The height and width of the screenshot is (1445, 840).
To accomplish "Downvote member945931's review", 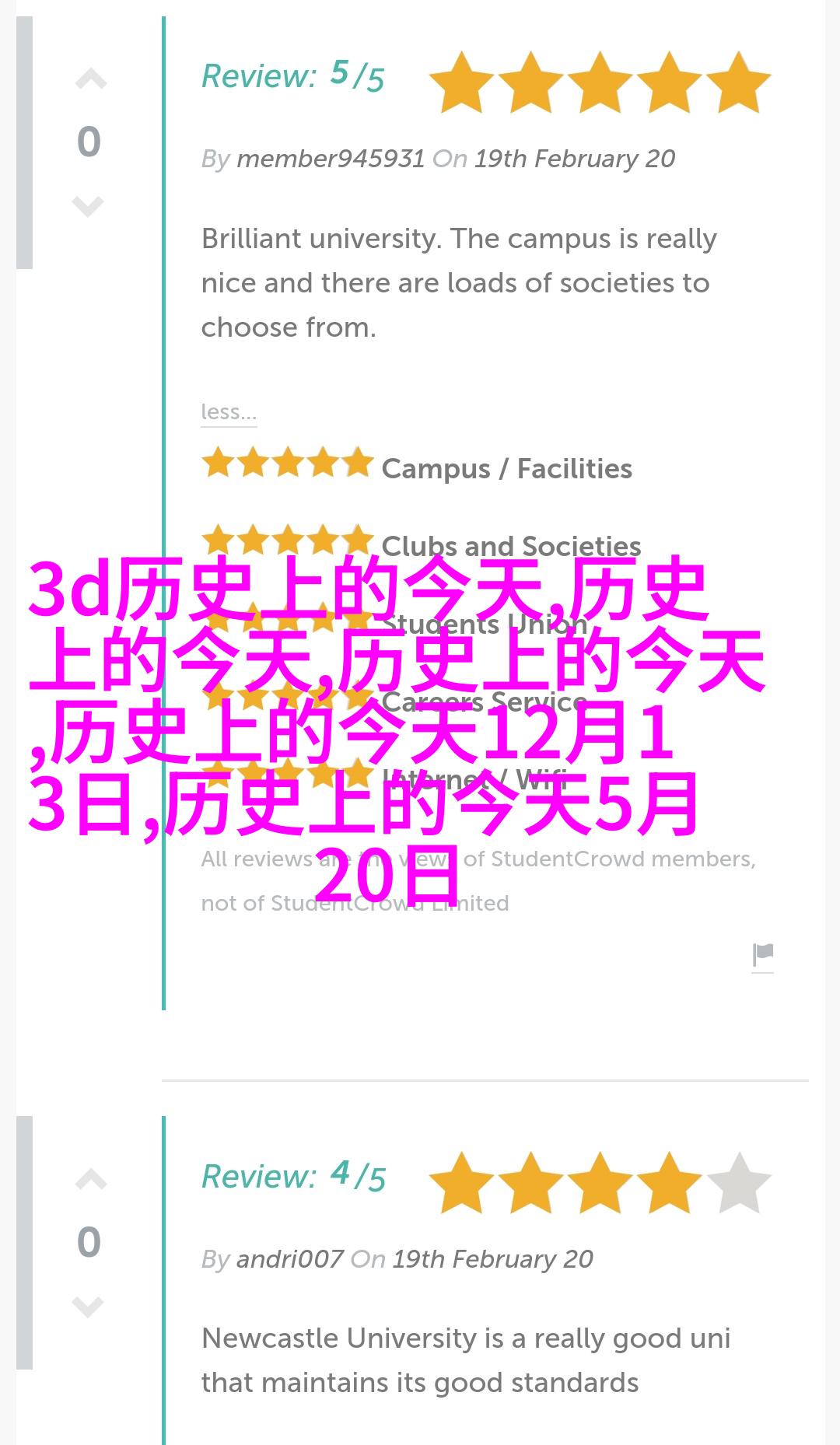I will [88, 206].
